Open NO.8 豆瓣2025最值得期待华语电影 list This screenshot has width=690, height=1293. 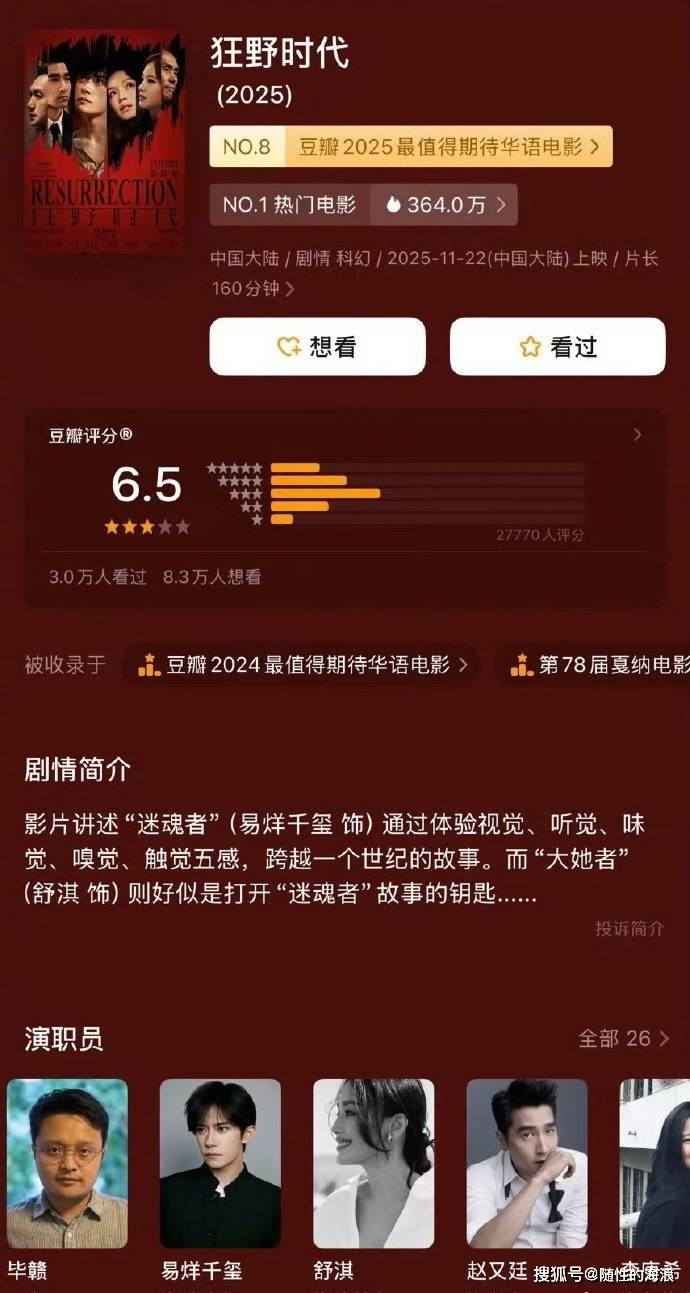(x=410, y=147)
